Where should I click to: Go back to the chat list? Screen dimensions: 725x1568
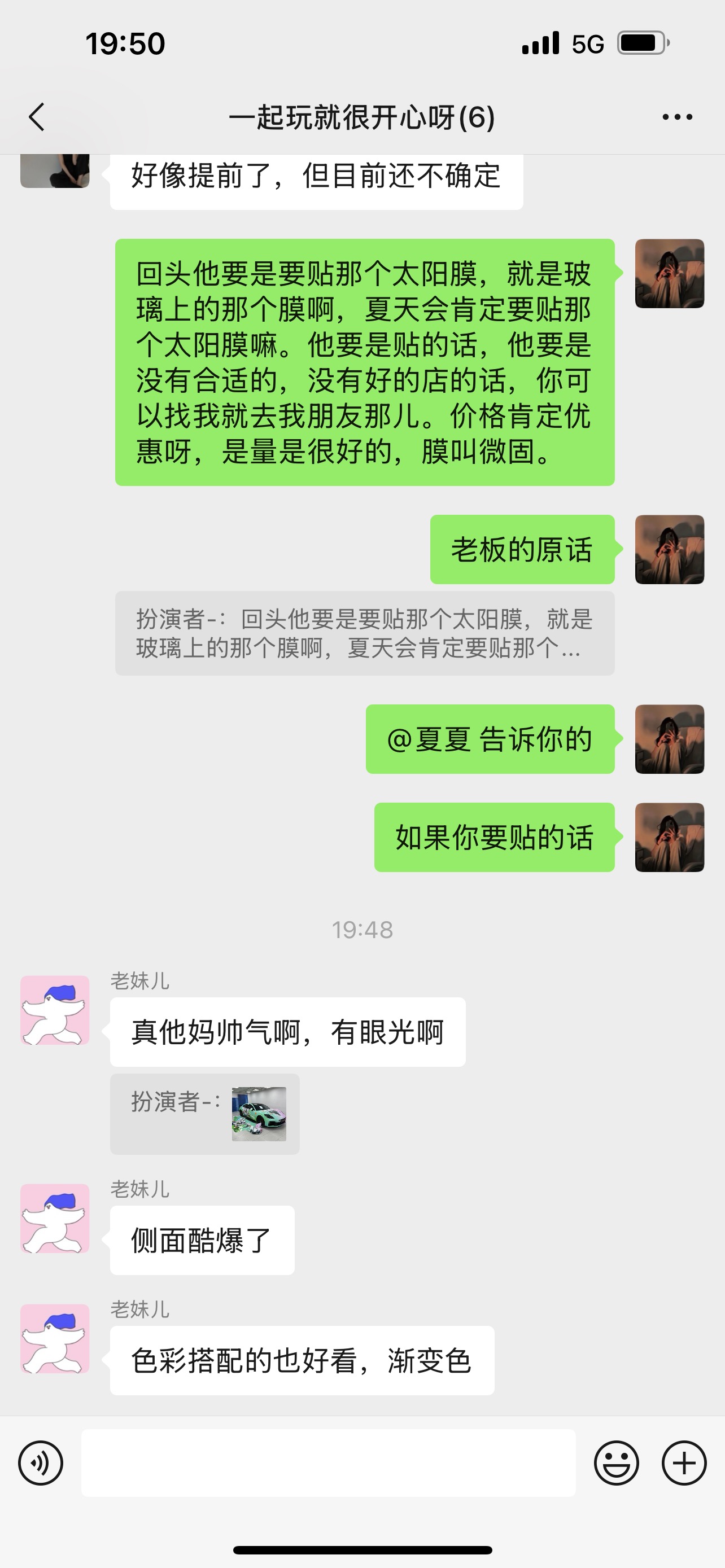pos(37,117)
